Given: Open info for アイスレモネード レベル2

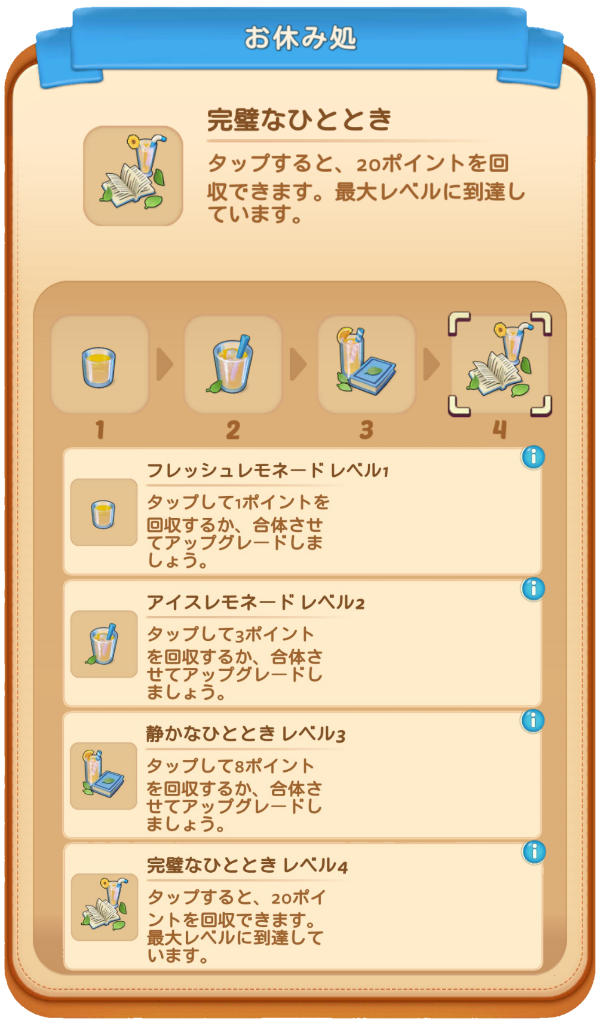Looking at the screenshot, I should (x=533, y=589).
